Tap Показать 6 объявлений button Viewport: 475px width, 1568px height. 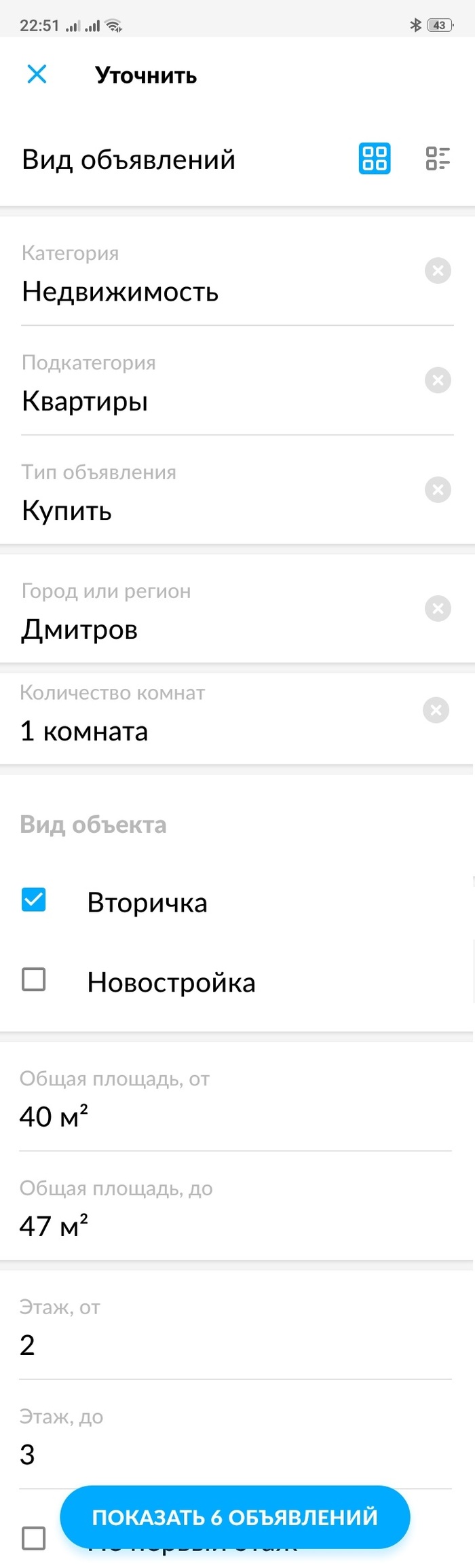coord(235,1516)
